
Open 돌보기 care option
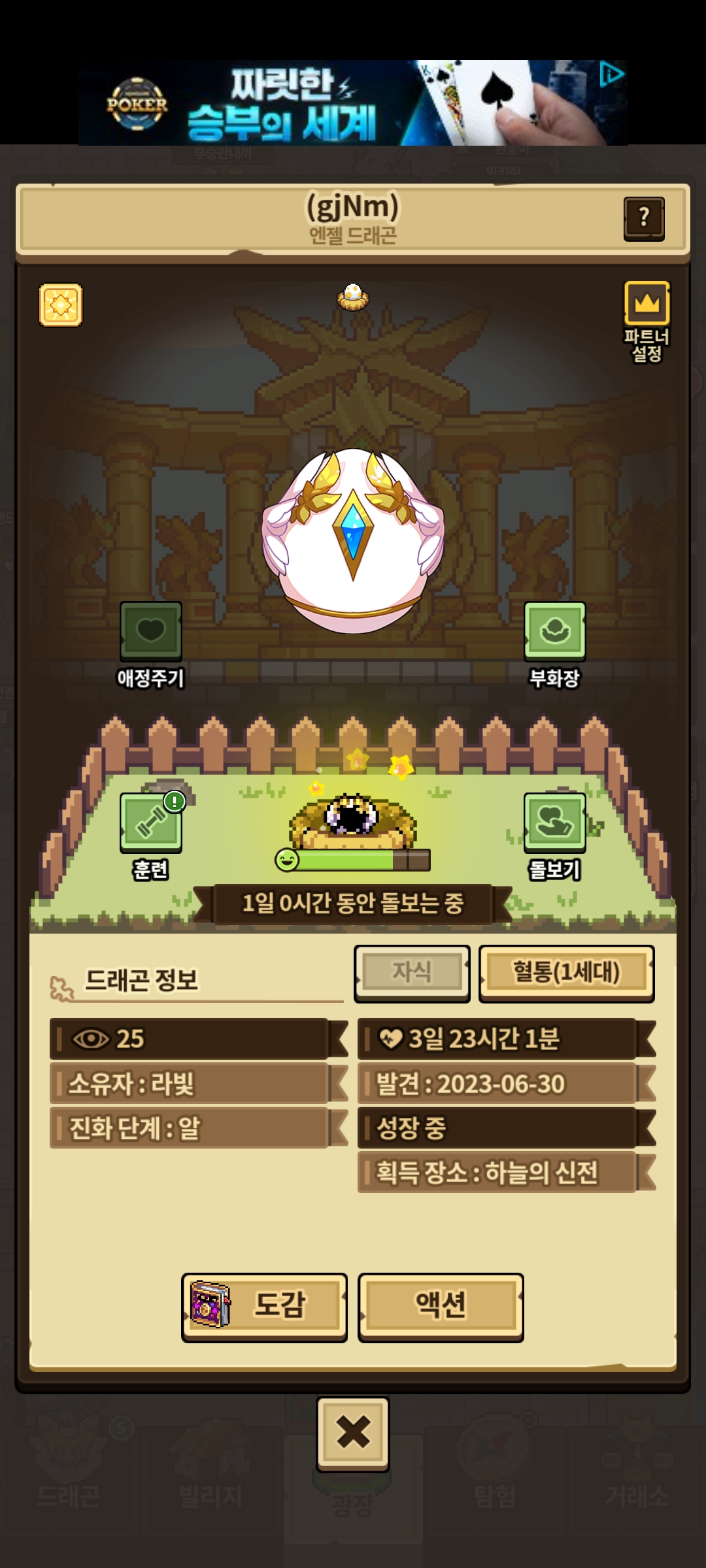pos(554,823)
